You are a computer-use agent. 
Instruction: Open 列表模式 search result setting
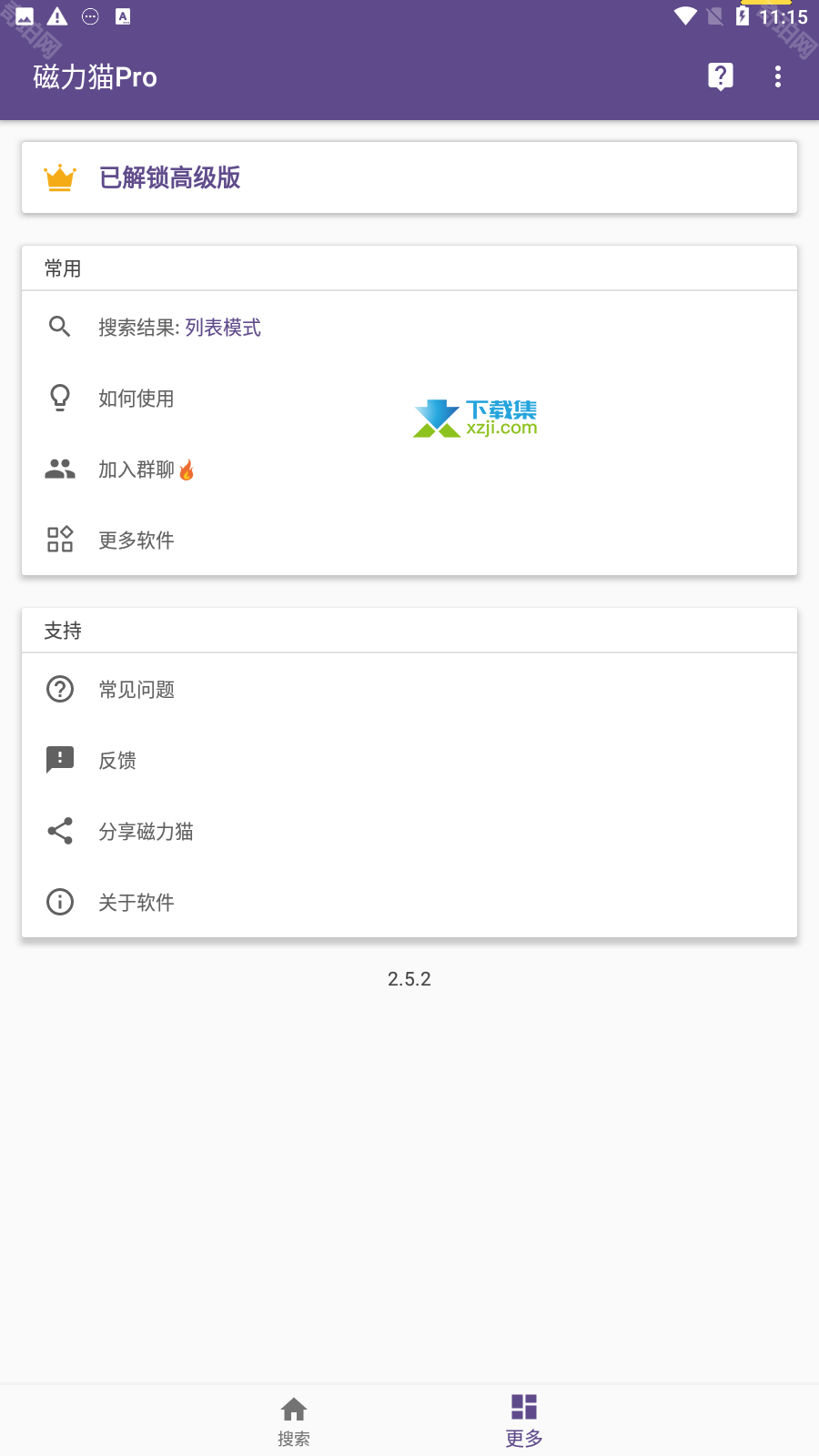coord(221,326)
